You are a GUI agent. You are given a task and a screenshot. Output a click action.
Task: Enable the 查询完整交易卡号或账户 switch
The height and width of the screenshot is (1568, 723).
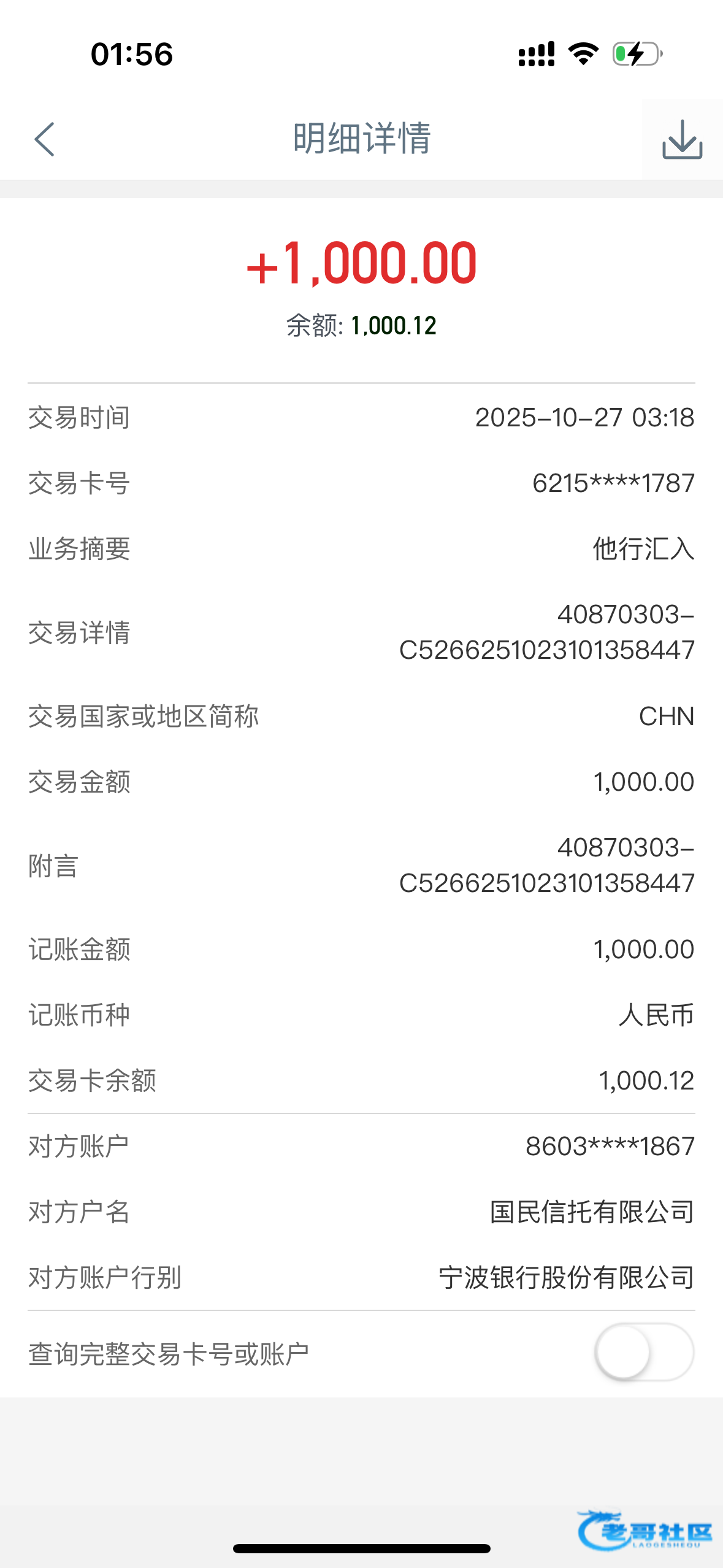click(x=643, y=1353)
